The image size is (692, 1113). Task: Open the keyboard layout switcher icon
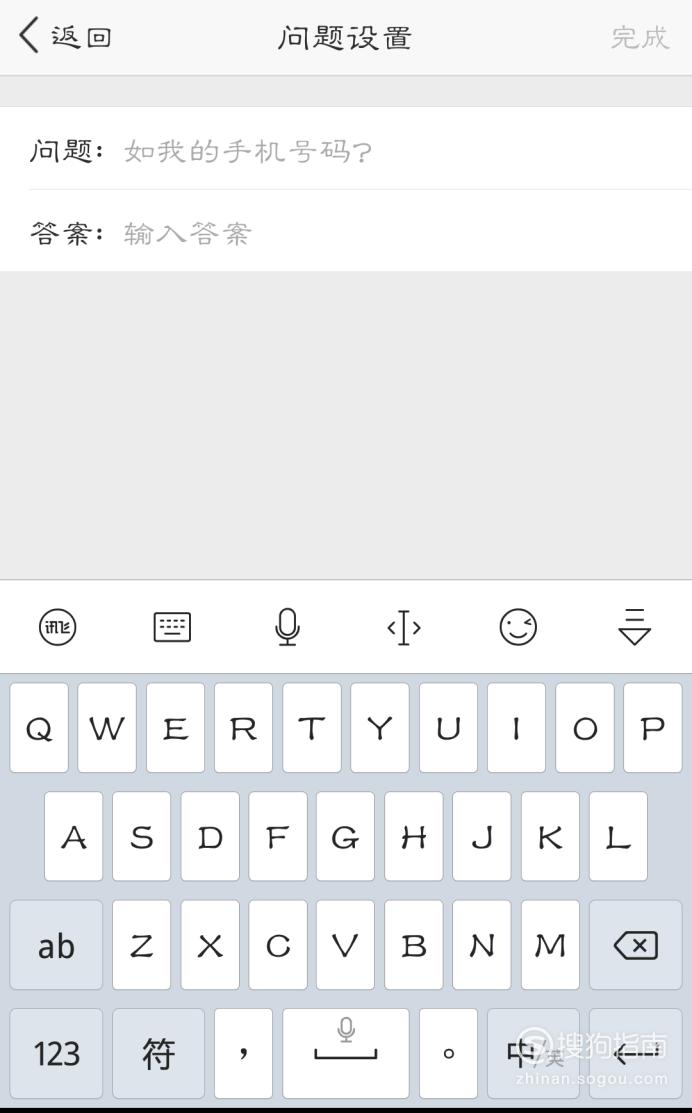(x=172, y=627)
